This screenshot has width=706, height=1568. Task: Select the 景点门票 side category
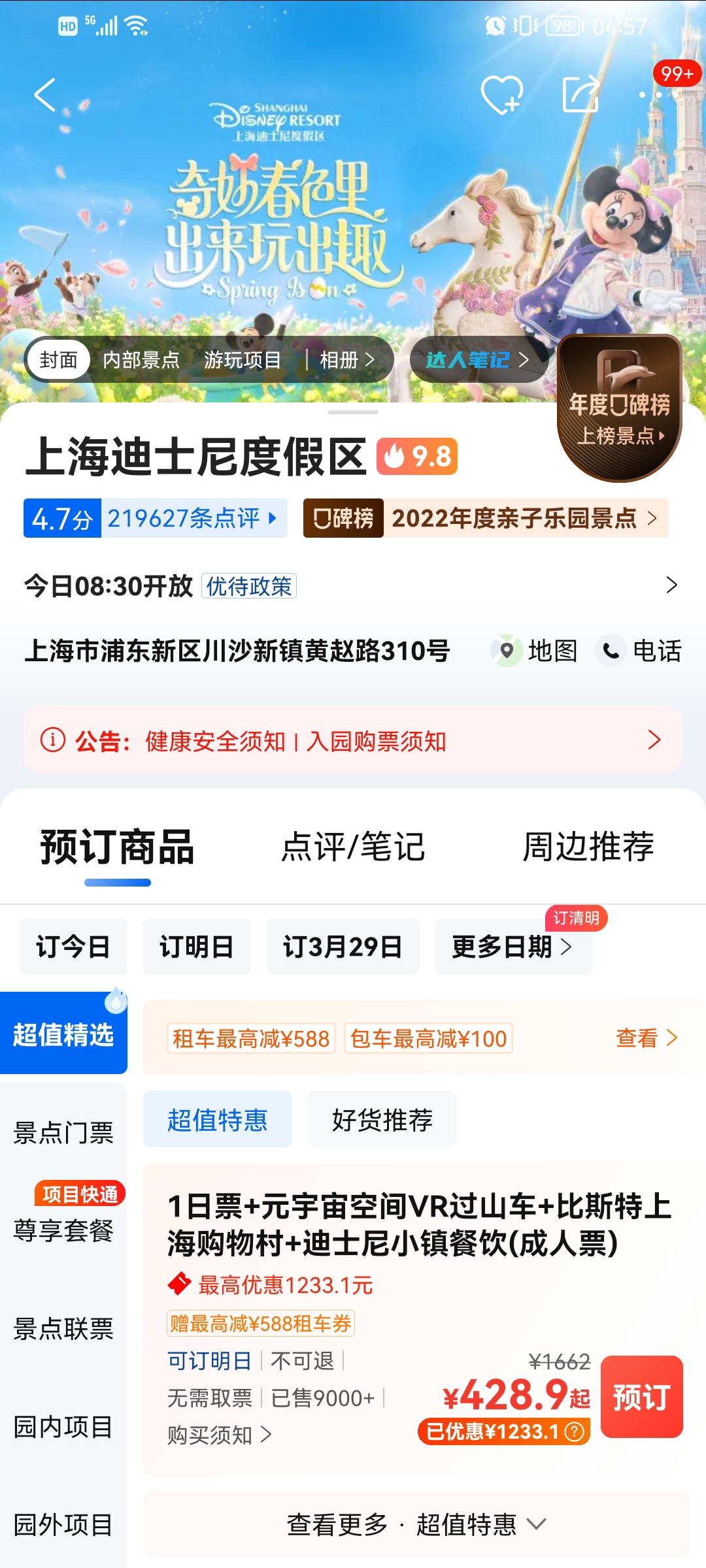63,1132
